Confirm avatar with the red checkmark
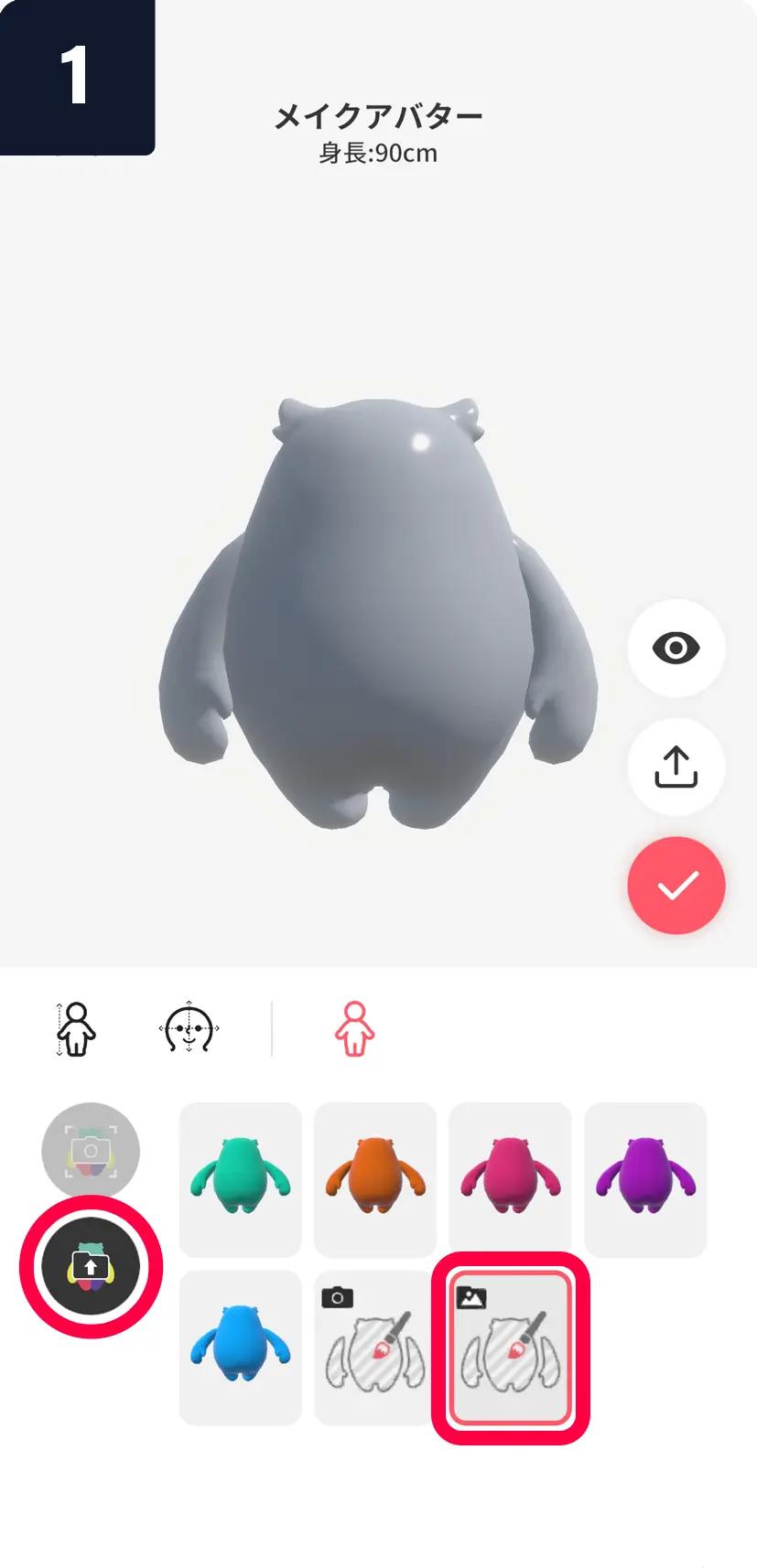Viewport: 757px width, 1568px height. tap(676, 886)
